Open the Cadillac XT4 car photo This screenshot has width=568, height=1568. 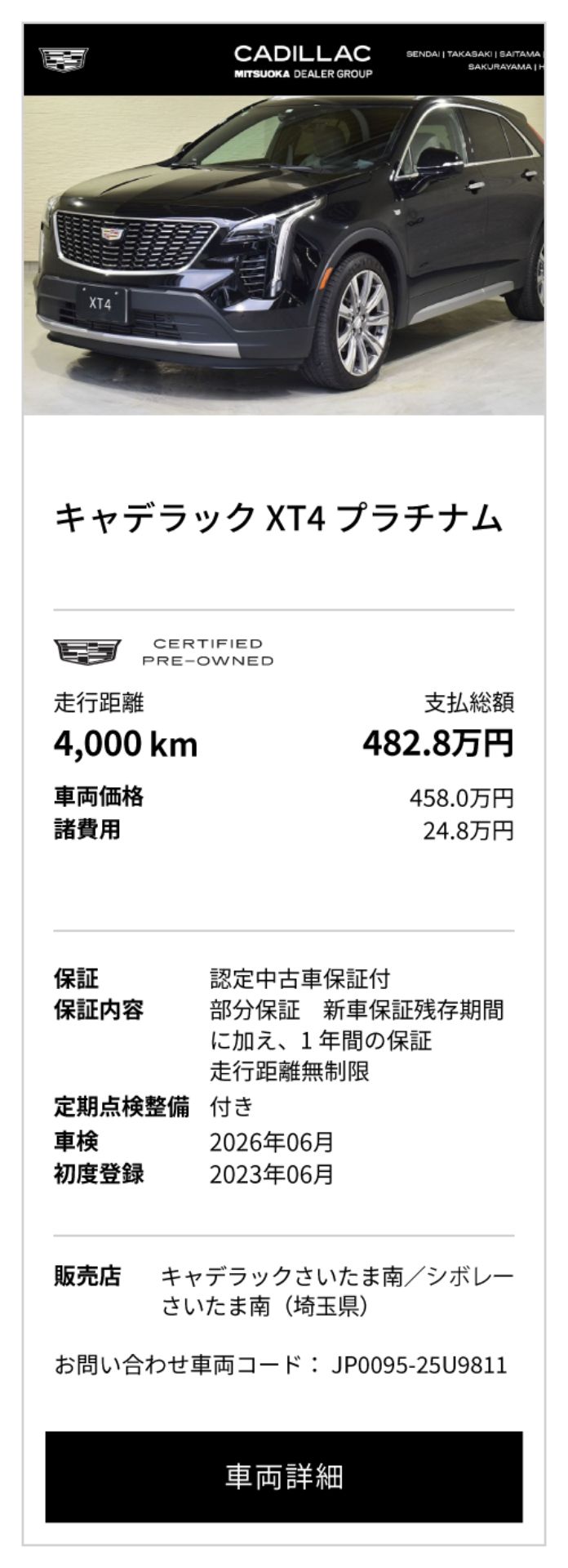click(283, 255)
